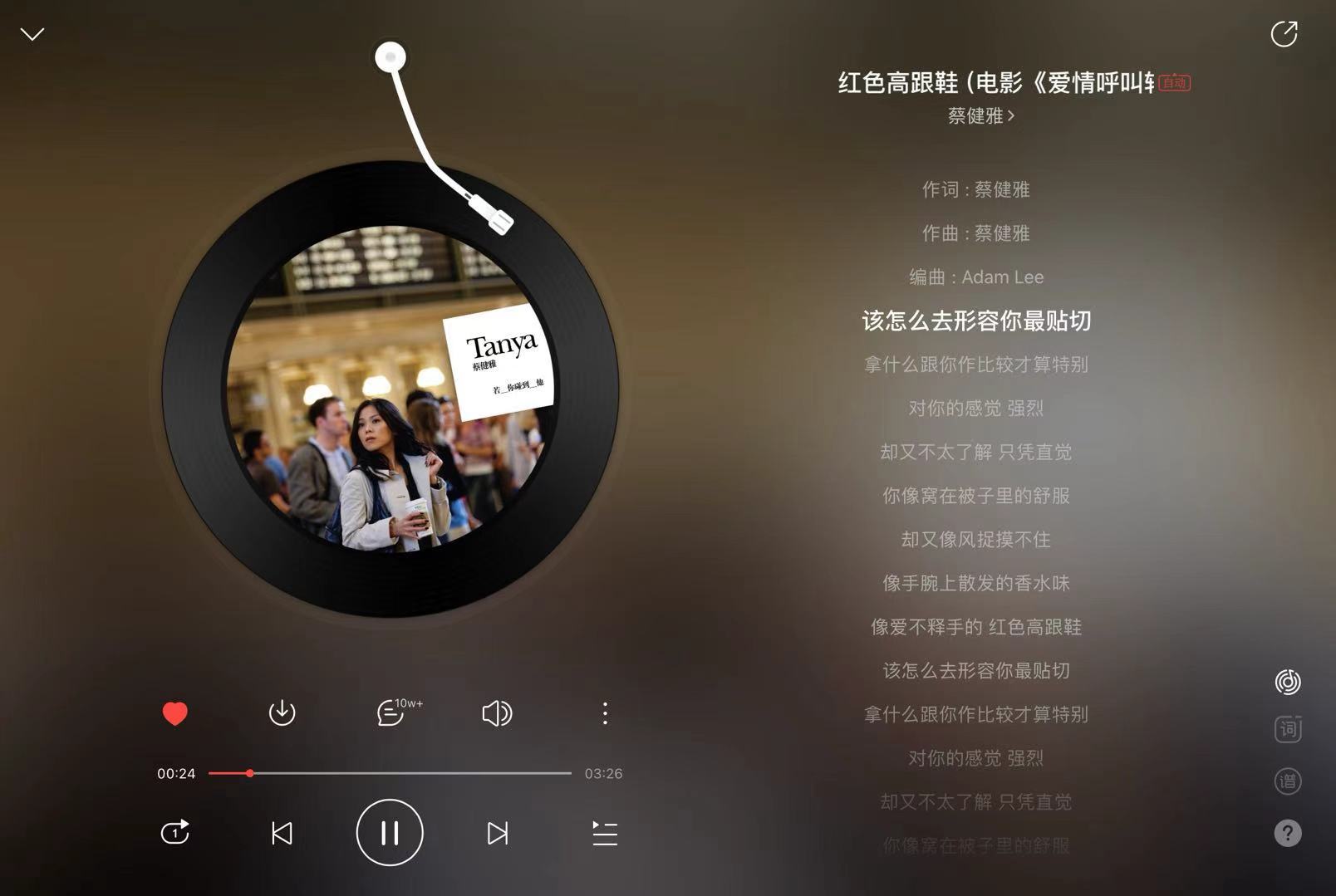
Task: Tap the spinning album cover disc
Action: tap(390, 389)
